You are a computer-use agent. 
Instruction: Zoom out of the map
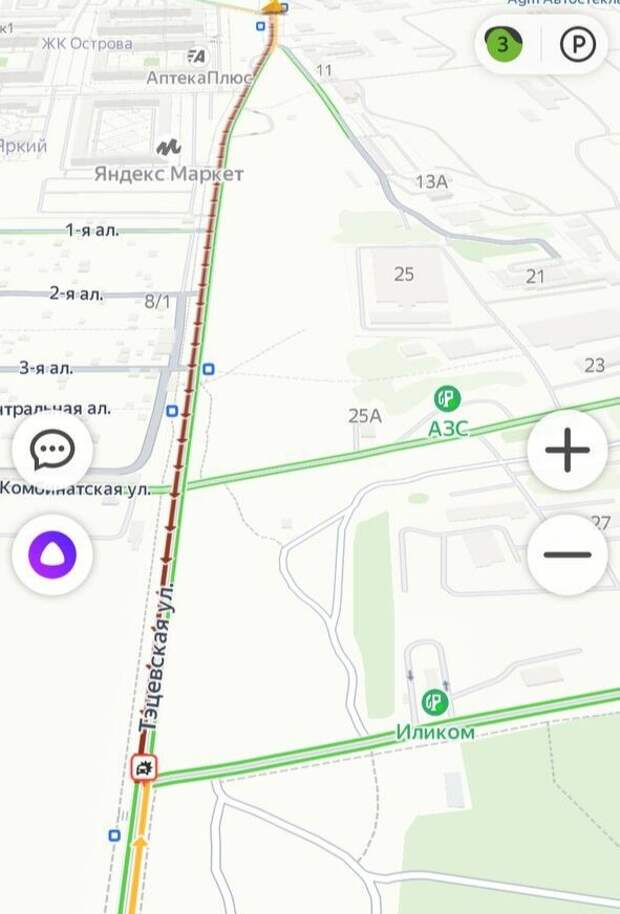pos(567,554)
